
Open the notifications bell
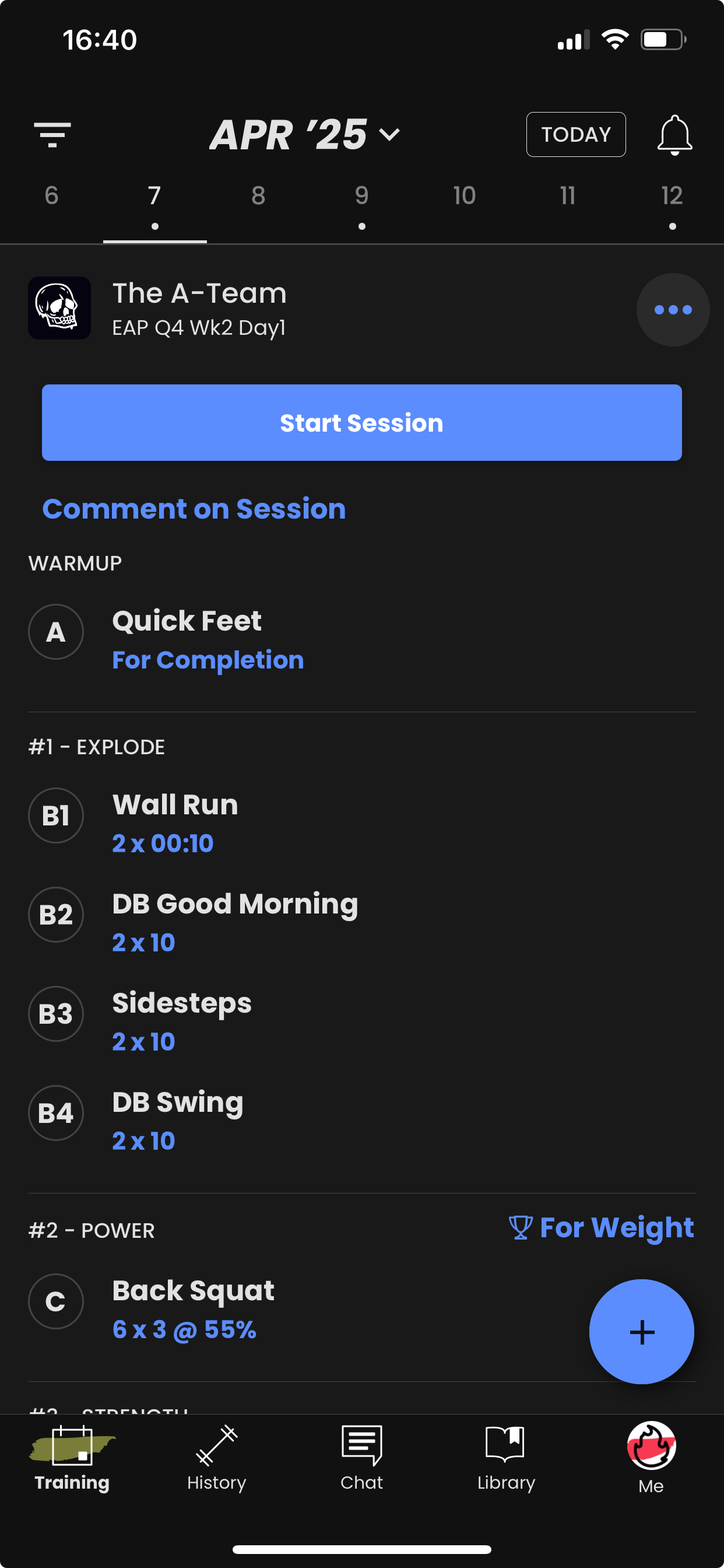674,135
